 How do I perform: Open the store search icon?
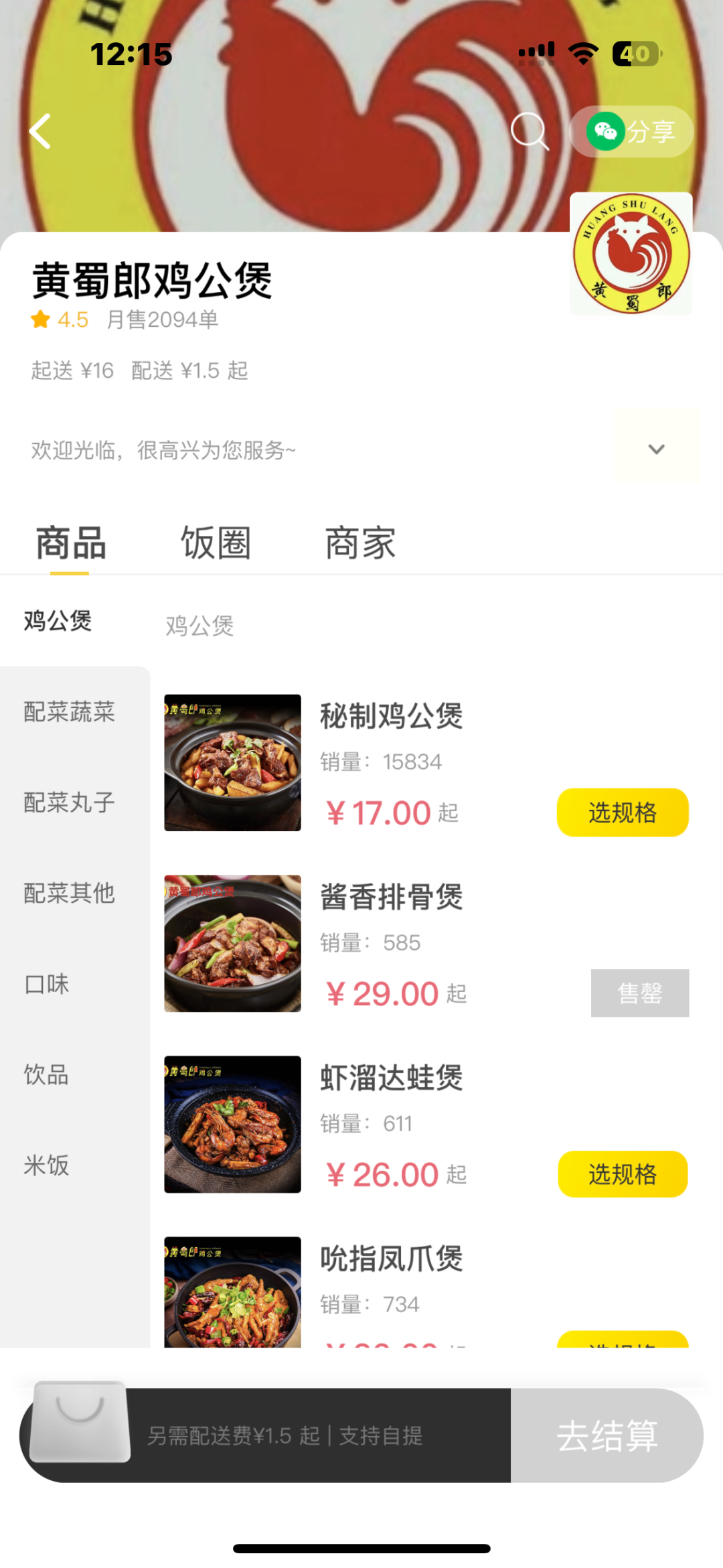tap(529, 131)
